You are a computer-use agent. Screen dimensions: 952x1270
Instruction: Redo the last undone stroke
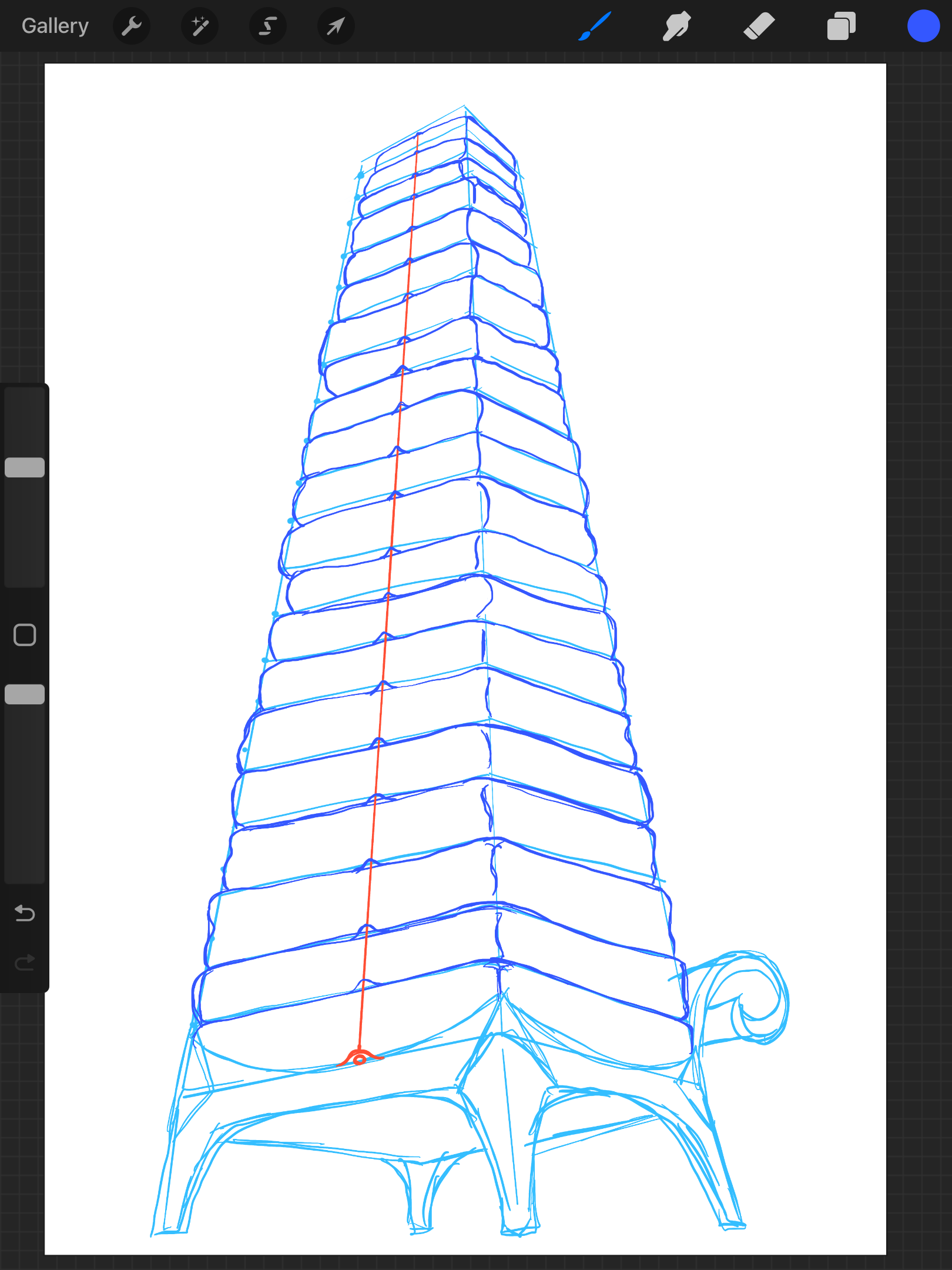[x=25, y=962]
